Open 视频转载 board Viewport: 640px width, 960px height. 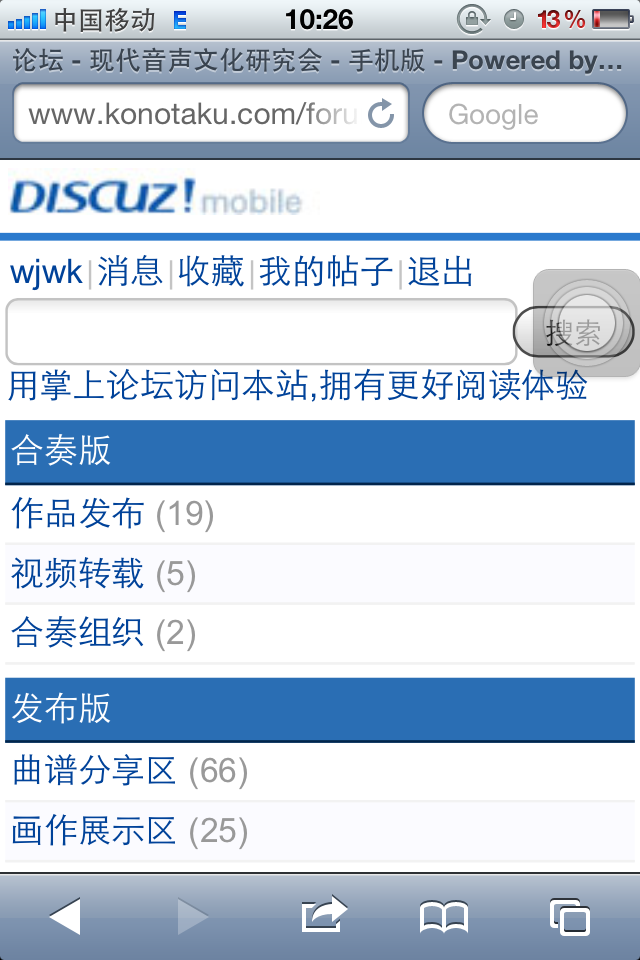[78, 574]
